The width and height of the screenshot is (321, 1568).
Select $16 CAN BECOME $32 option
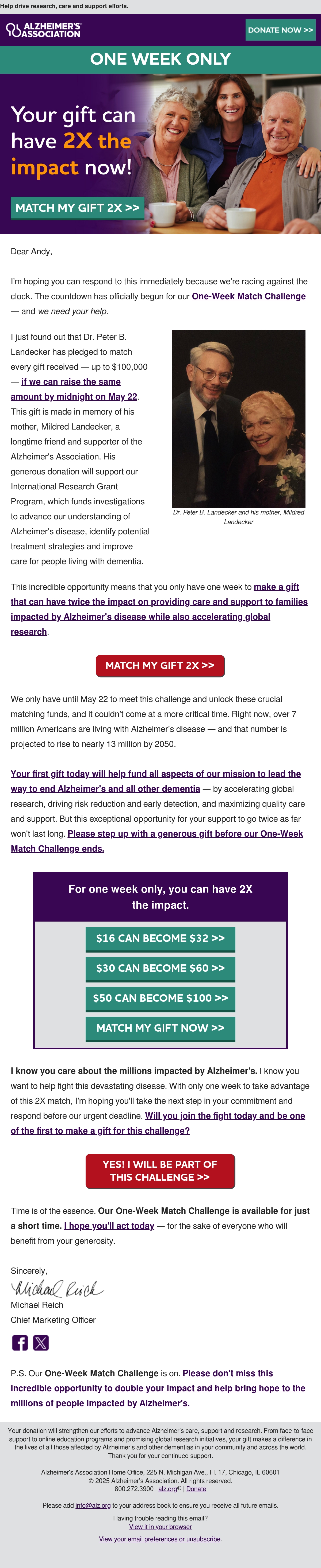(160, 939)
